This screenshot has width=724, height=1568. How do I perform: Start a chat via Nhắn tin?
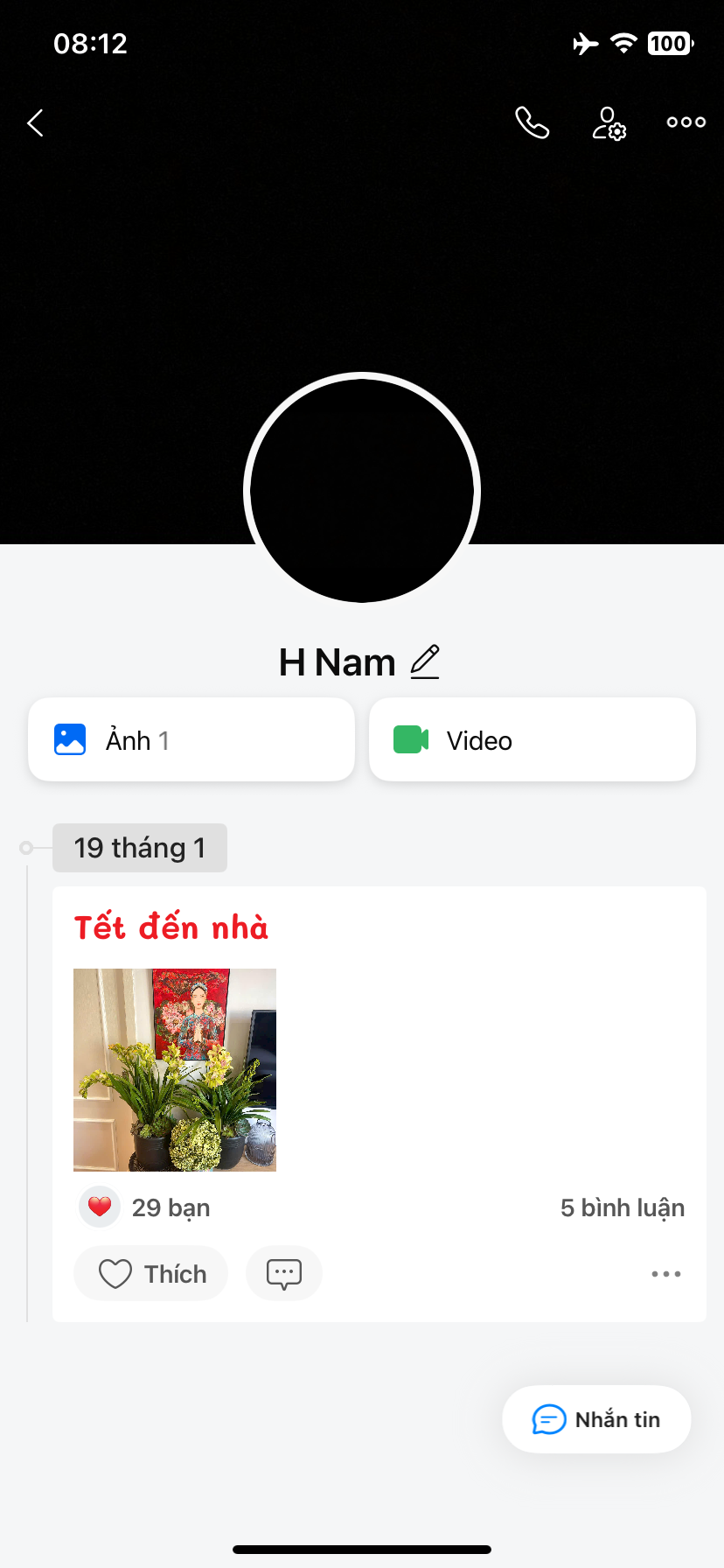pyautogui.click(x=596, y=1419)
